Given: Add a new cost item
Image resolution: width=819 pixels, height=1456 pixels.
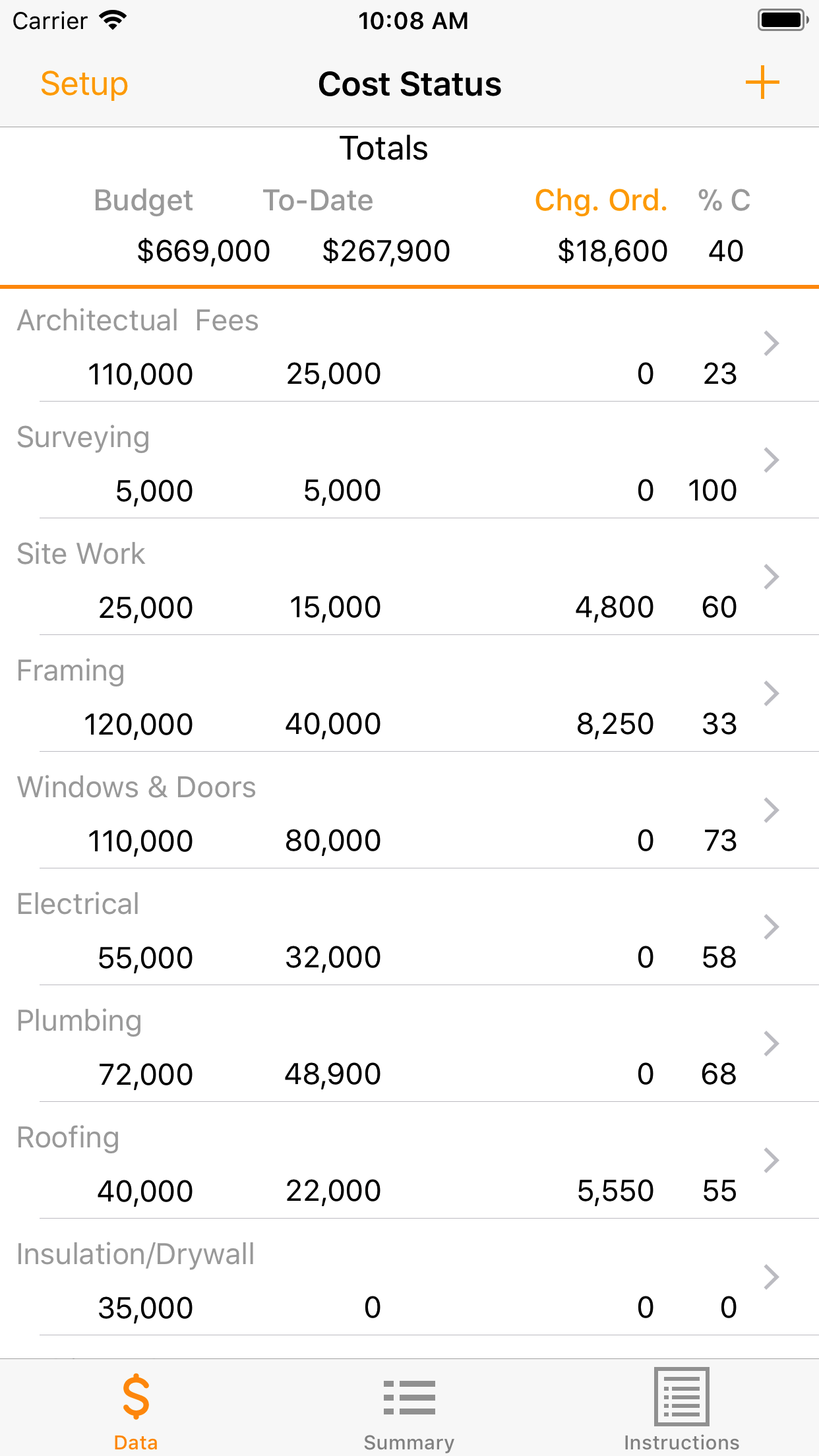Looking at the screenshot, I should (x=762, y=83).
